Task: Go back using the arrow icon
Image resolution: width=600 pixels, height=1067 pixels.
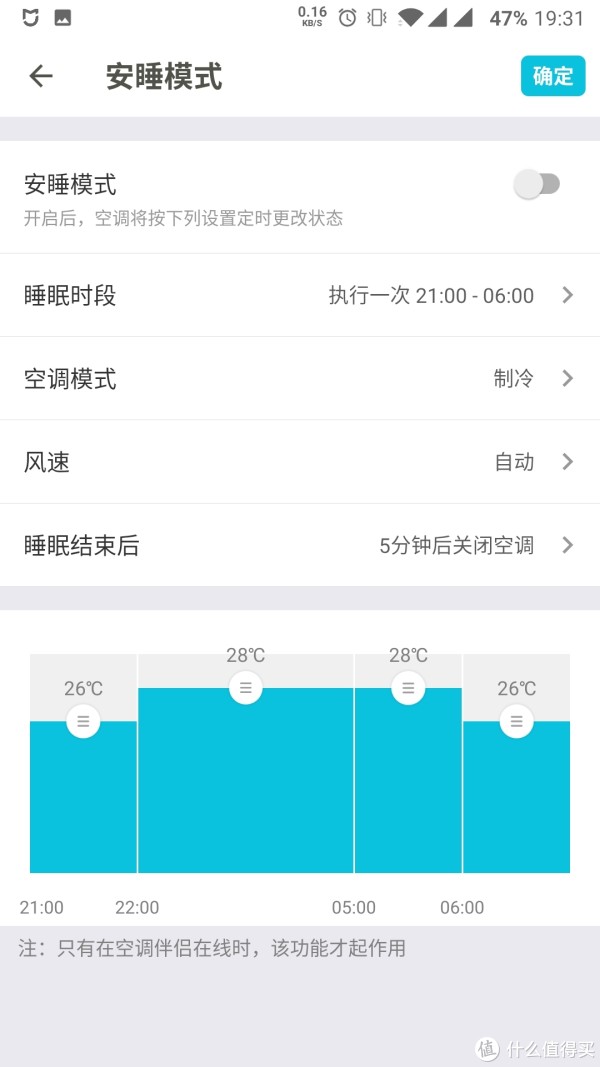Action: pyautogui.click(x=41, y=76)
